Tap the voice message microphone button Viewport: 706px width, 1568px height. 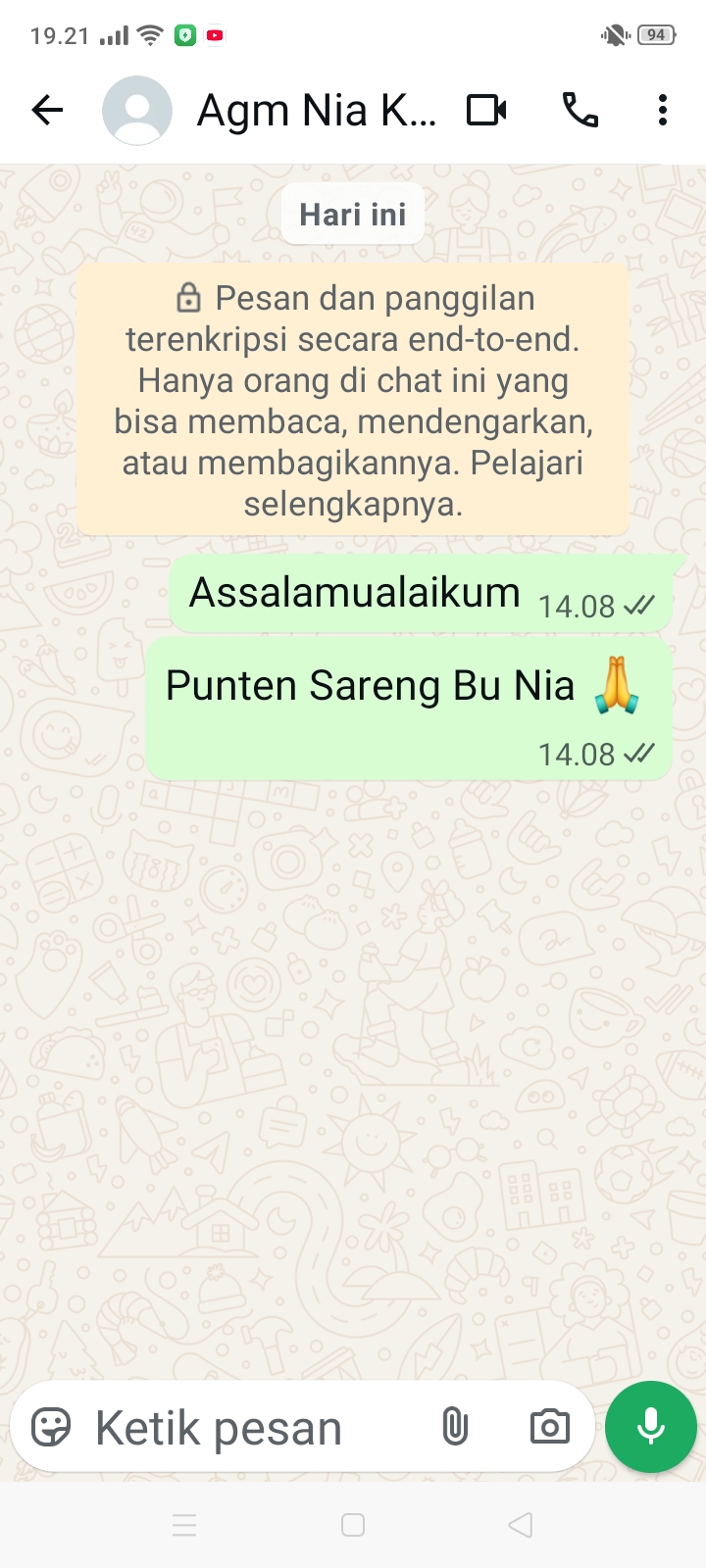click(x=651, y=1427)
